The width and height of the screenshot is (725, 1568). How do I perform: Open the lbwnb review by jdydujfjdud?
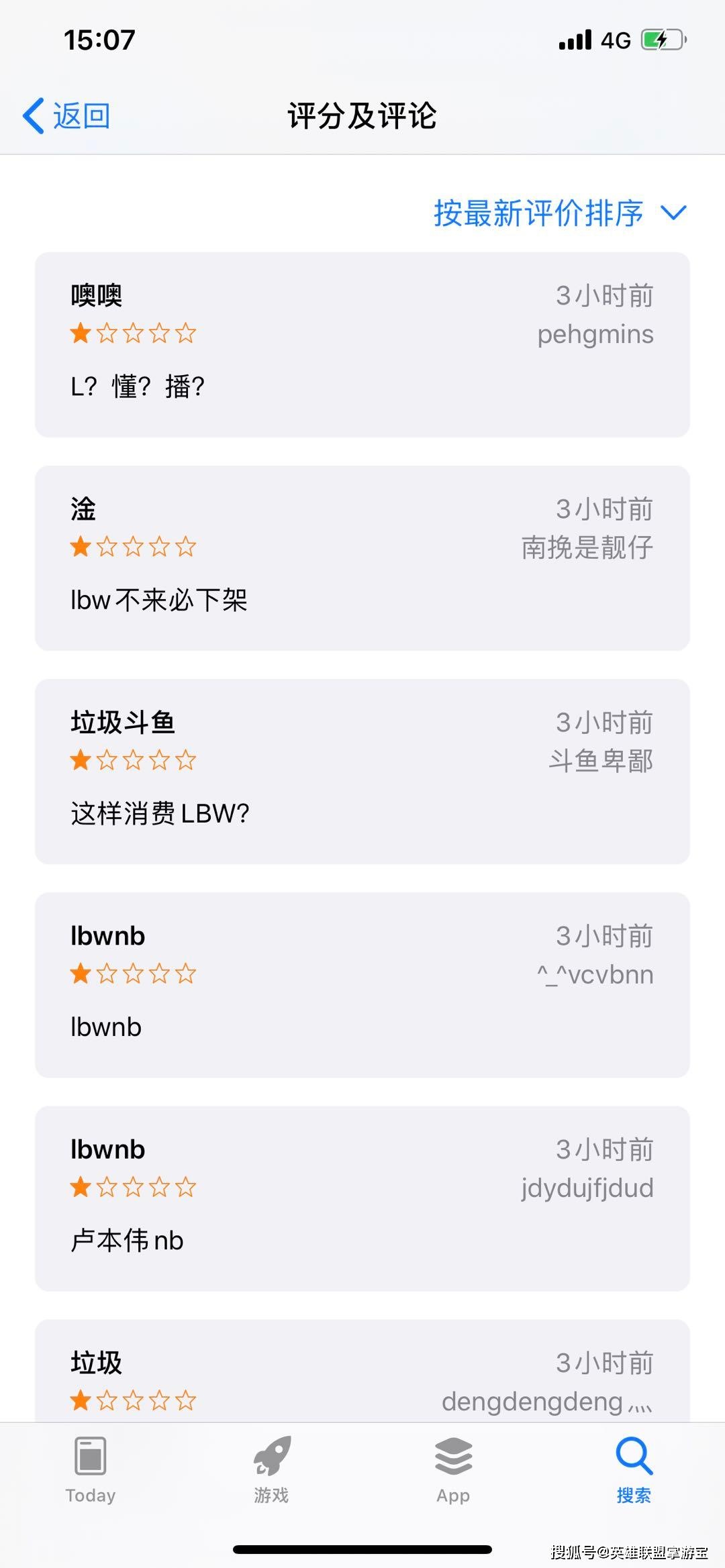tap(362, 1198)
